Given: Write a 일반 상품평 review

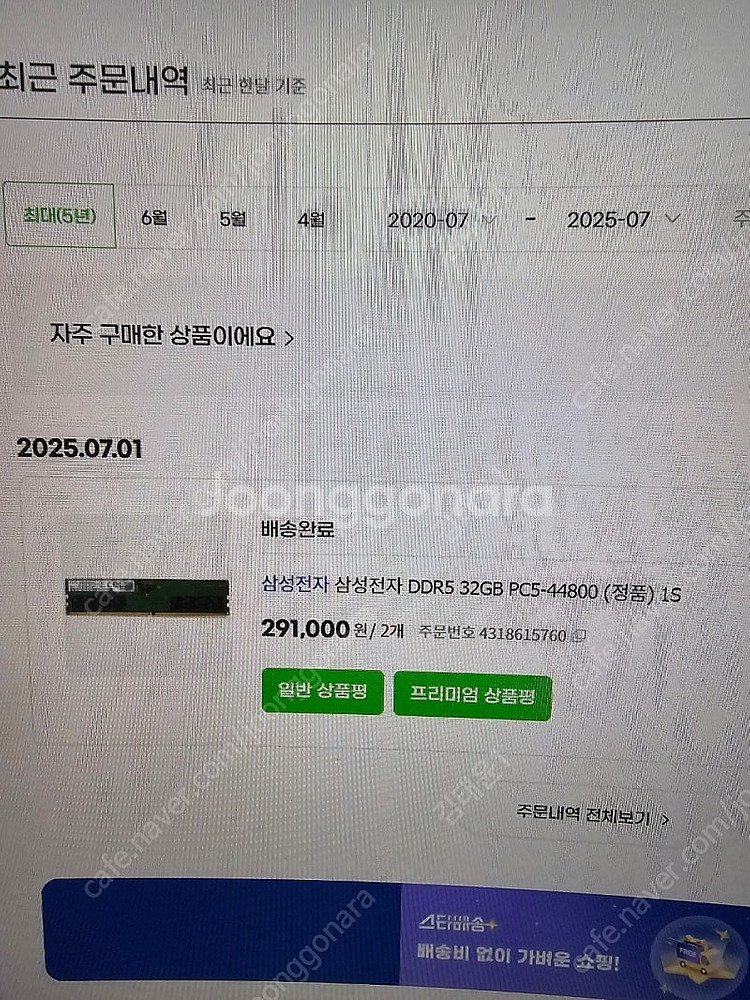Looking at the screenshot, I should (x=322, y=692).
